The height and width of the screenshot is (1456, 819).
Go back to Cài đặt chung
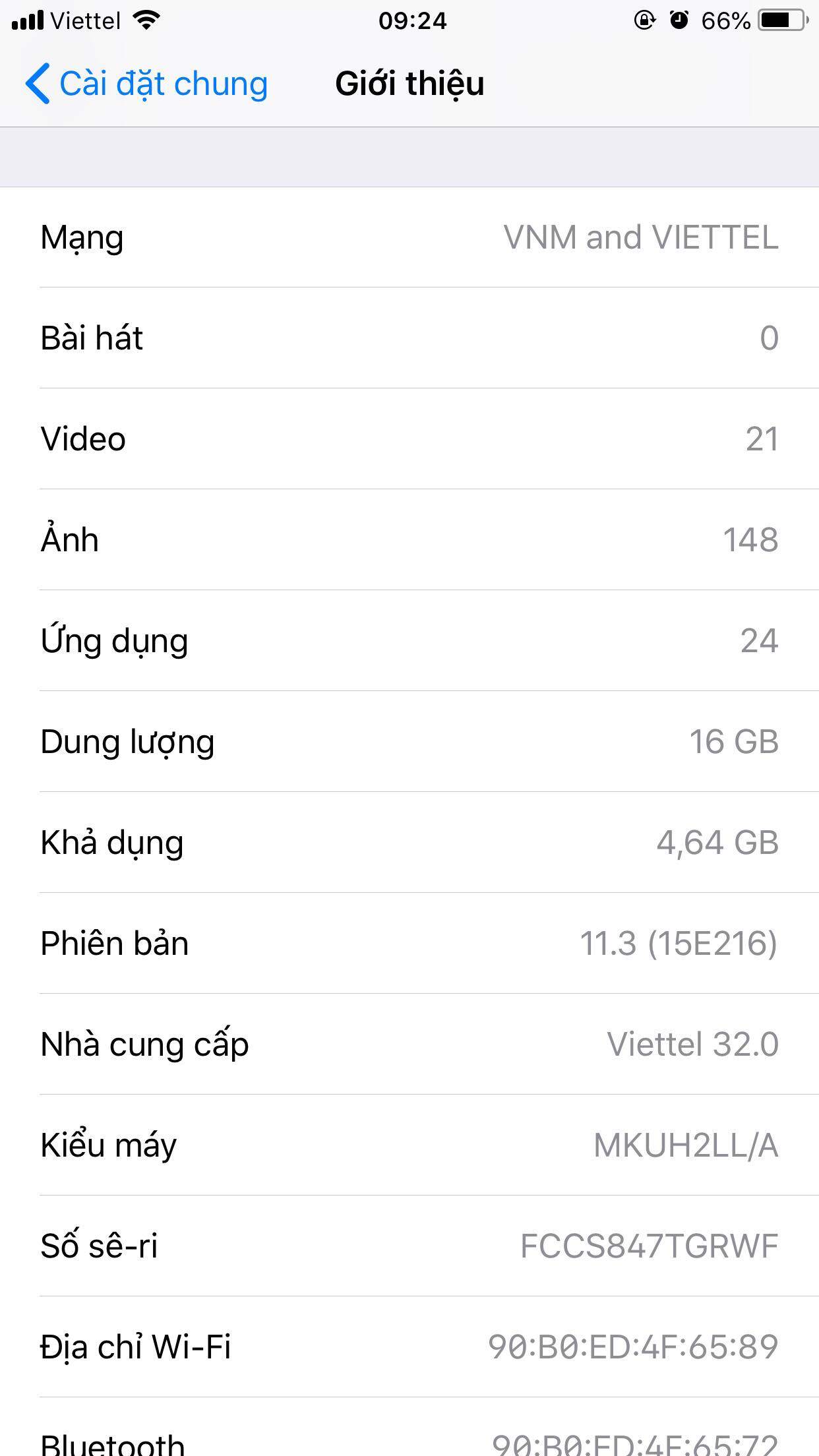tap(146, 84)
